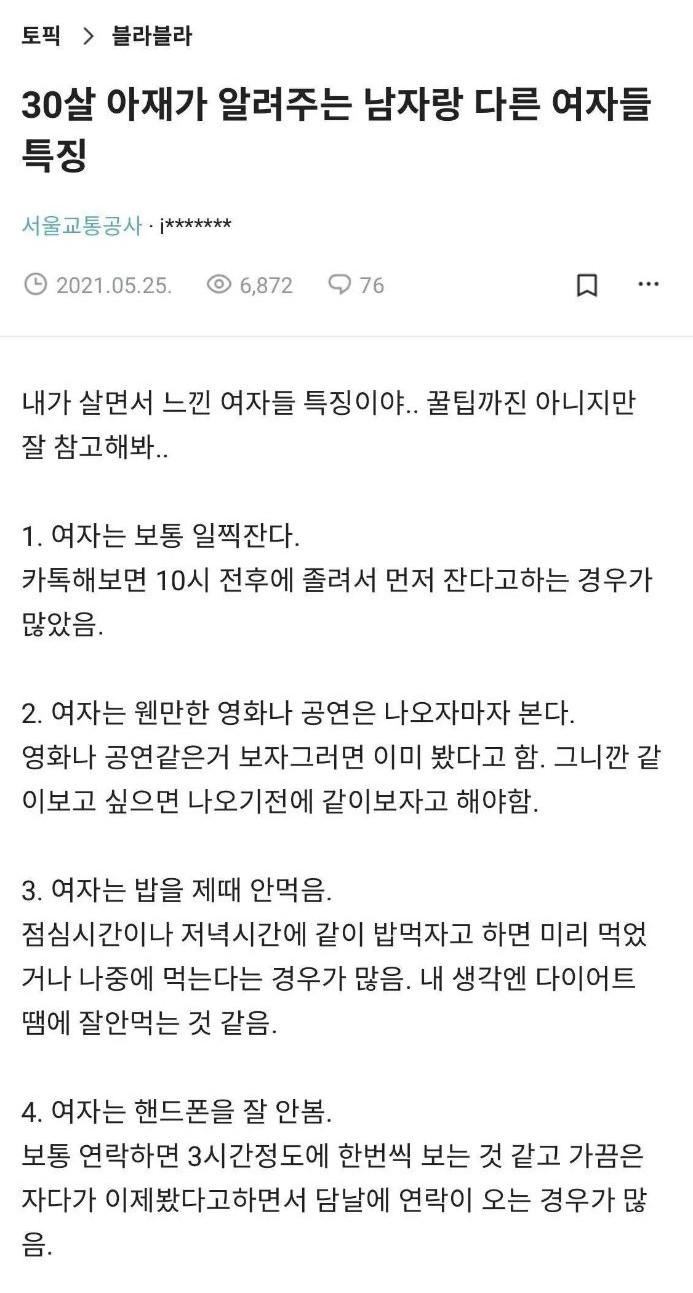
Task: Go to the 블라블라 board
Action: (151, 37)
